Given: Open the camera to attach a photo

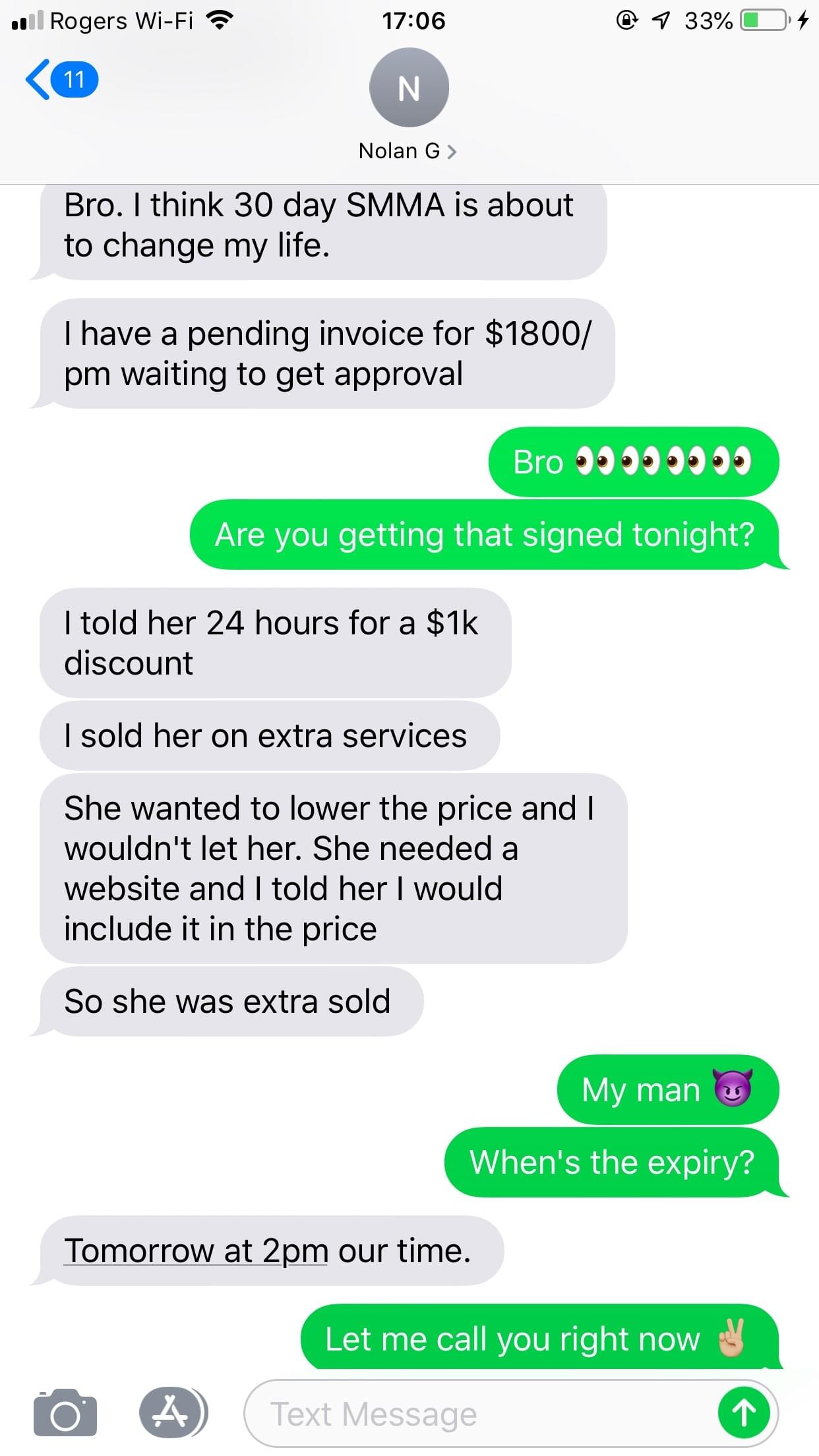Looking at the screenshot, I should (x=65, y=1414).
